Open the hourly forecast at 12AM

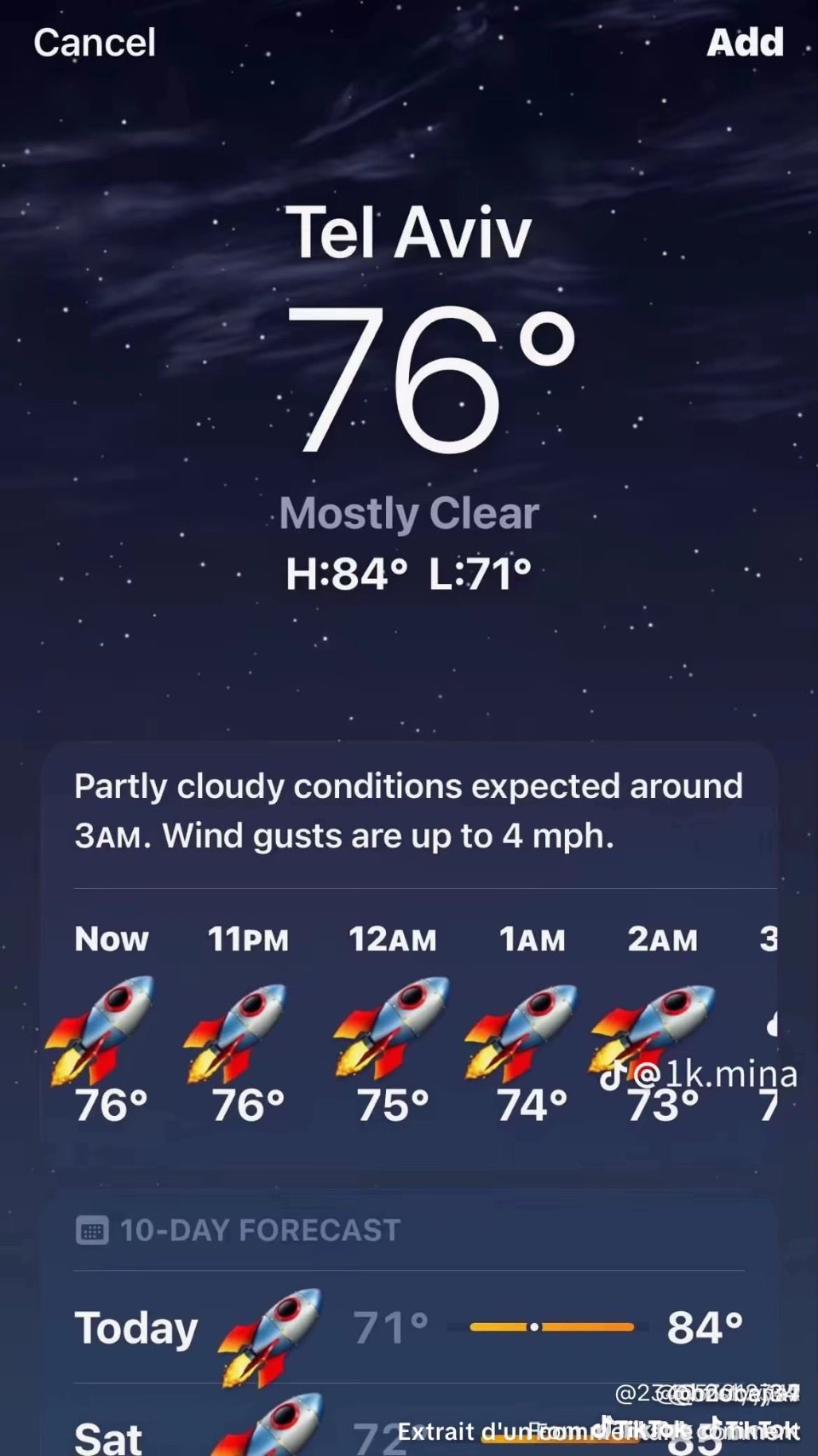click(392, 1023)
